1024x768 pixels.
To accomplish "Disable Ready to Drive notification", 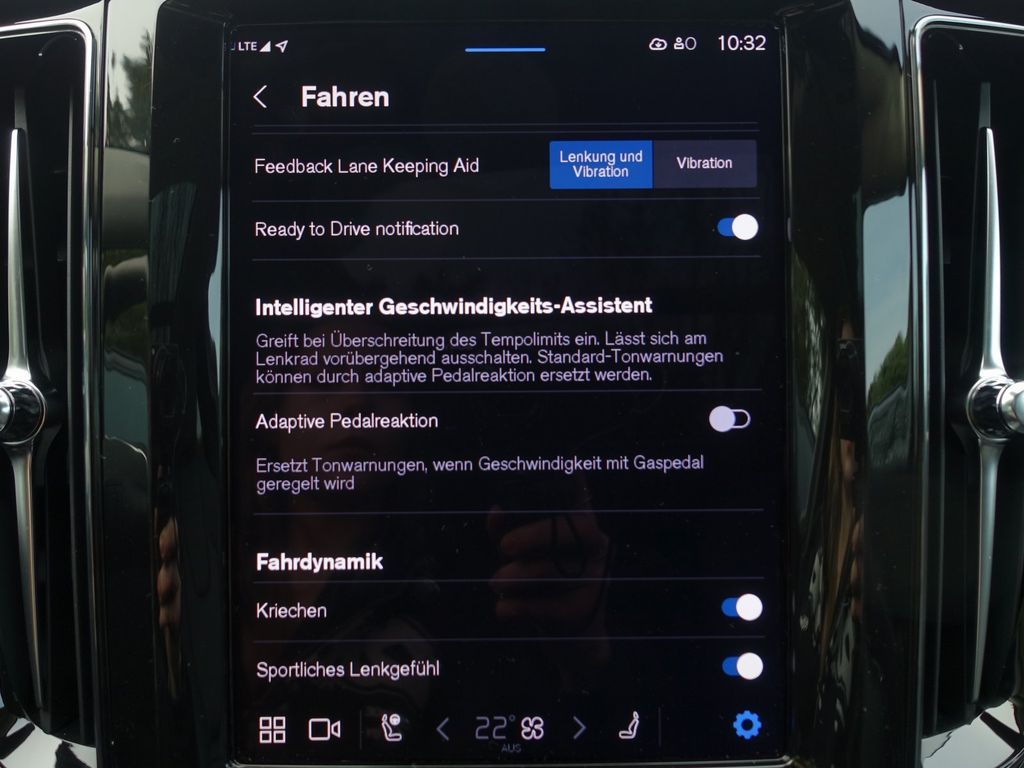I will pos(738,227).
